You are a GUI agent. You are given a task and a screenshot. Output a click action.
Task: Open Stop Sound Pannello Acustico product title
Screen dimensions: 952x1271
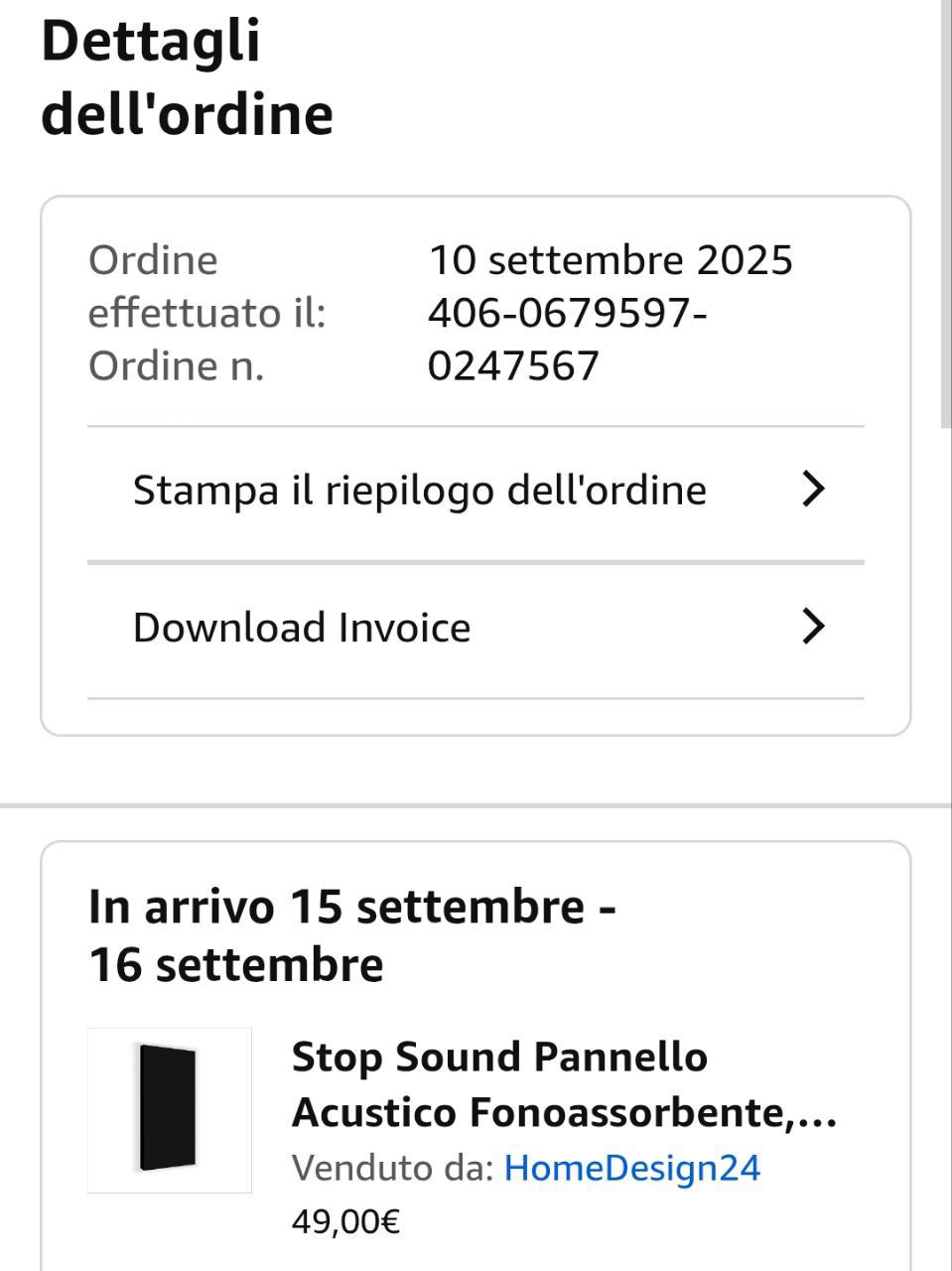(563, 1084)
